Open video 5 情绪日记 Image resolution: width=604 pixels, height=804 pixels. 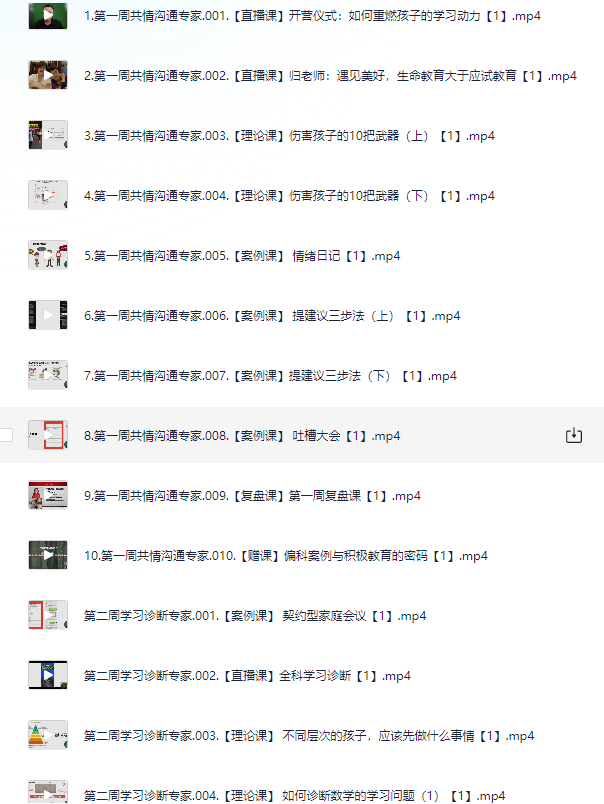point(242,256)
